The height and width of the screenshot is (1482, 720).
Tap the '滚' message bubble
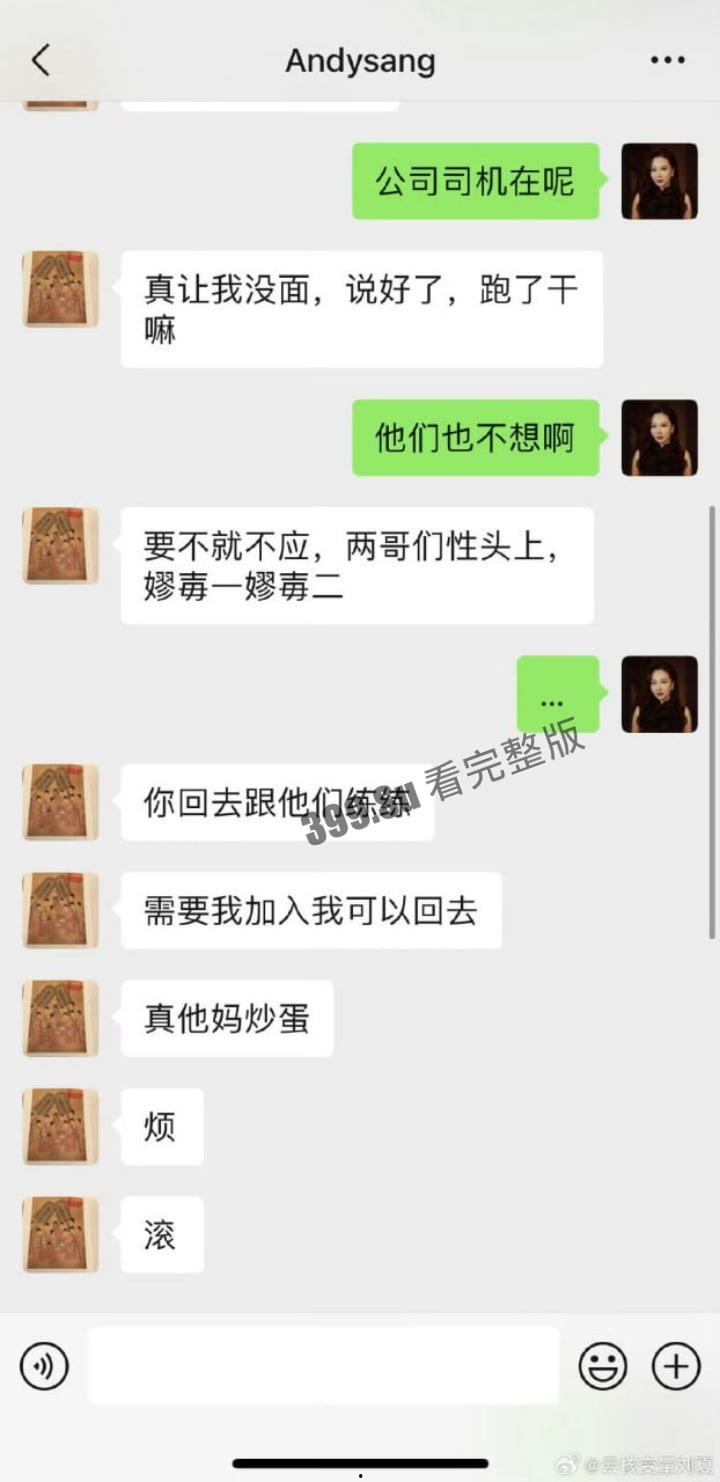[161, 1234]
